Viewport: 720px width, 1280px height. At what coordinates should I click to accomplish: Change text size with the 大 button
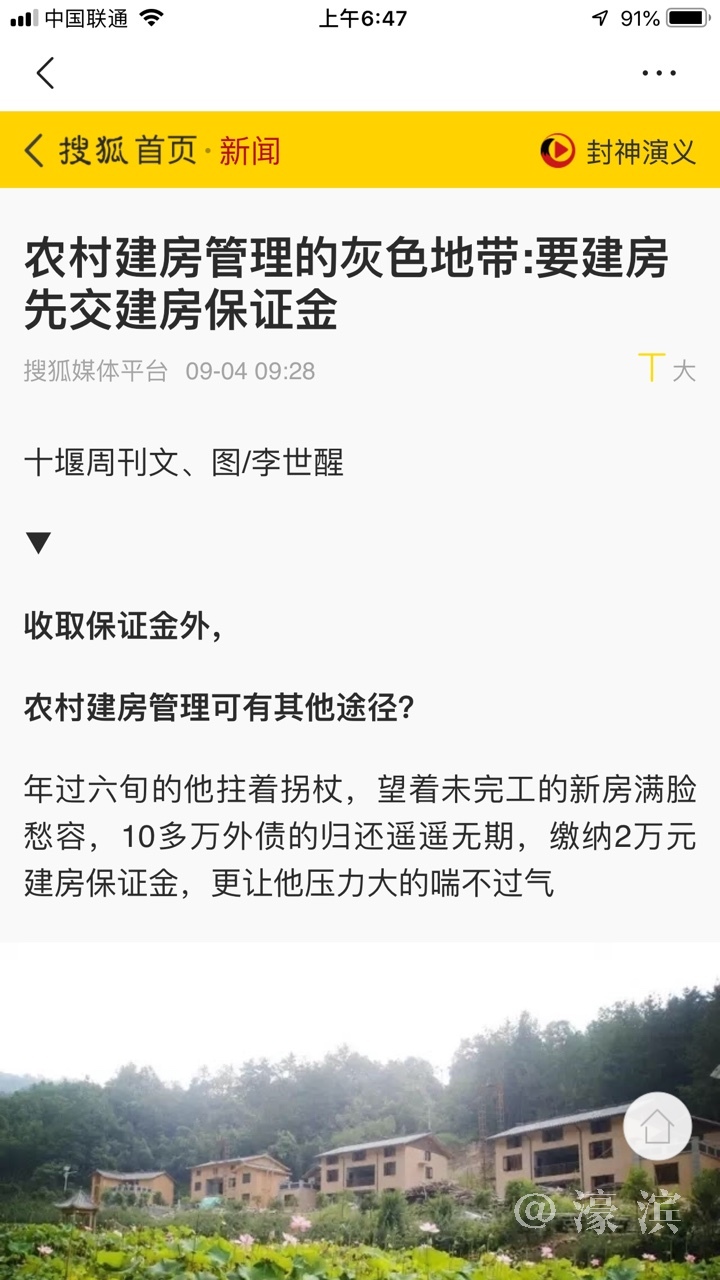(667, 370)
